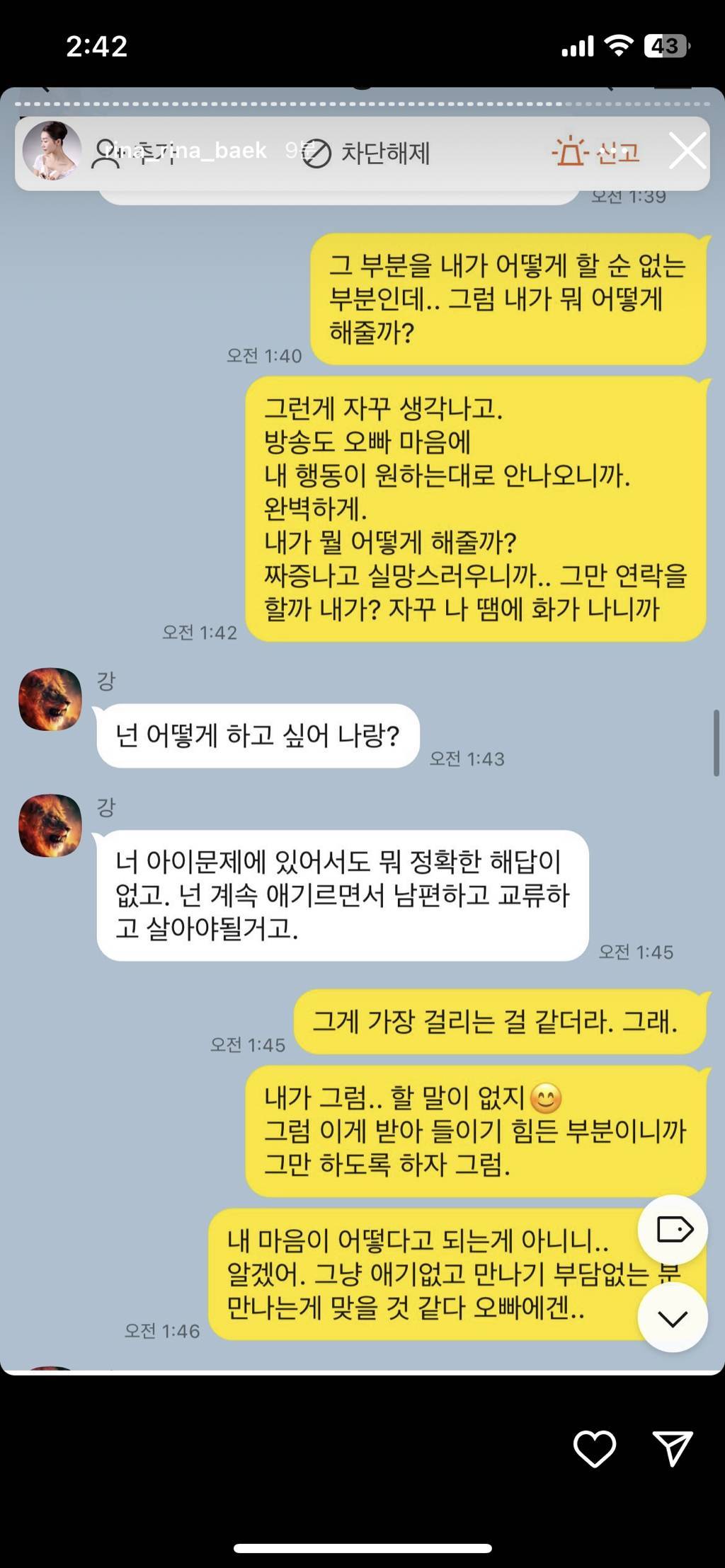This screenshot has height=1568, width=725.
Task: Open the story poster's profile picture
Action: [x=51, y=151]
